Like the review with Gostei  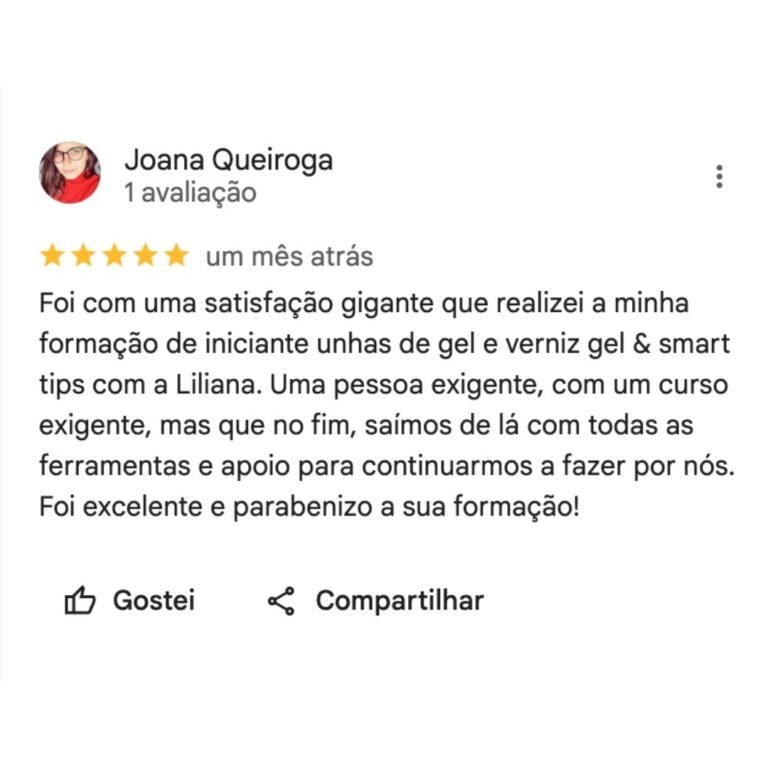(130, 601)
